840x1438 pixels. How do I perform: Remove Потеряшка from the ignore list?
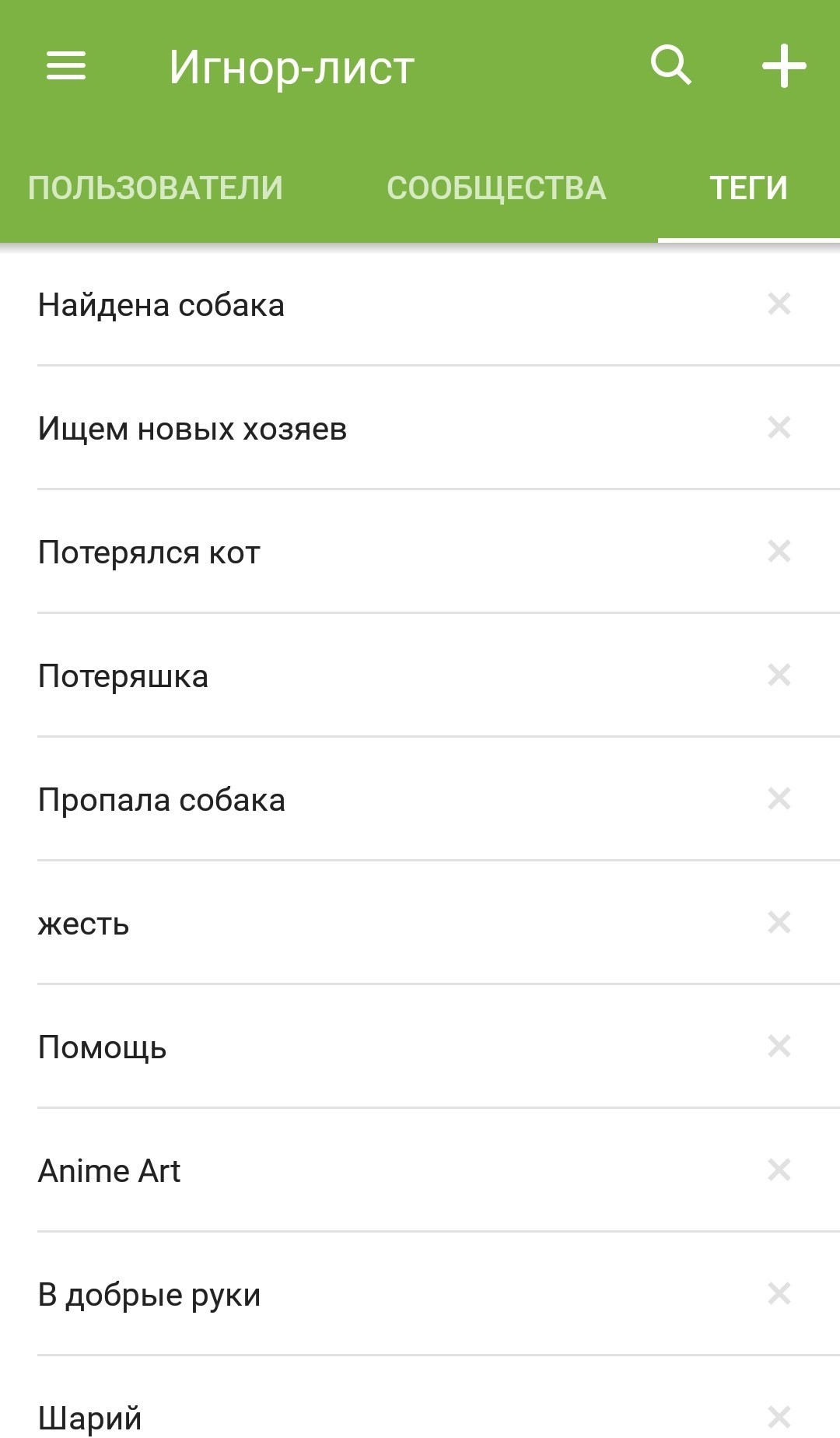point(779,675)
